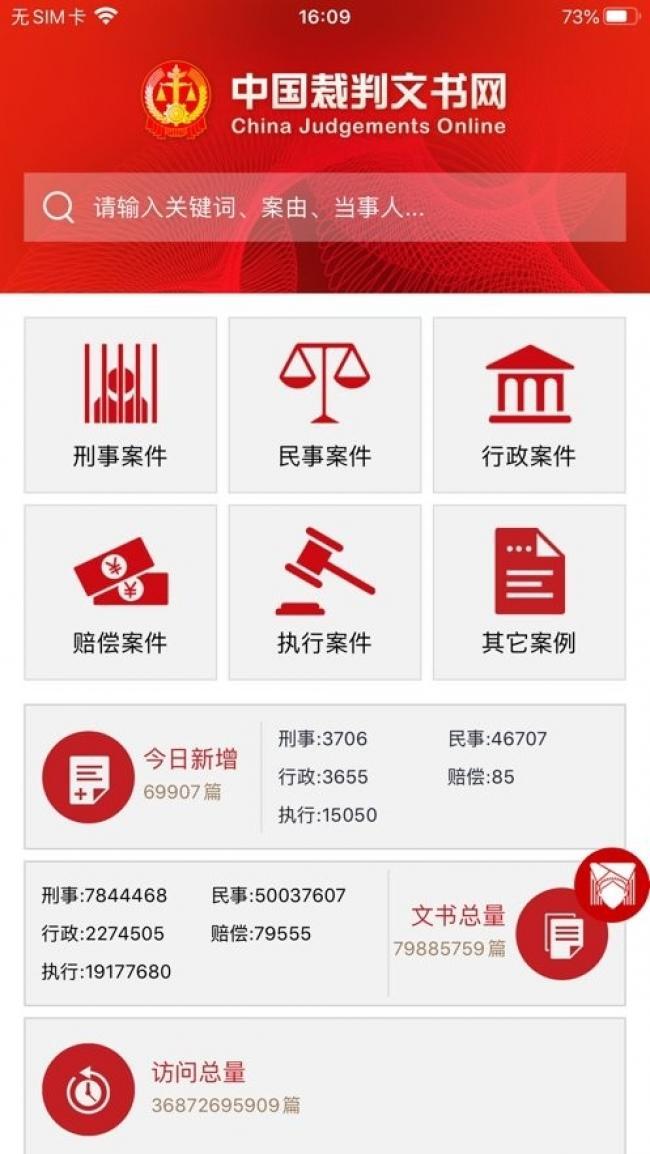Select the 行政案件 category
The width and height of the screenshot is (650, 1154).
click(529, 405)
